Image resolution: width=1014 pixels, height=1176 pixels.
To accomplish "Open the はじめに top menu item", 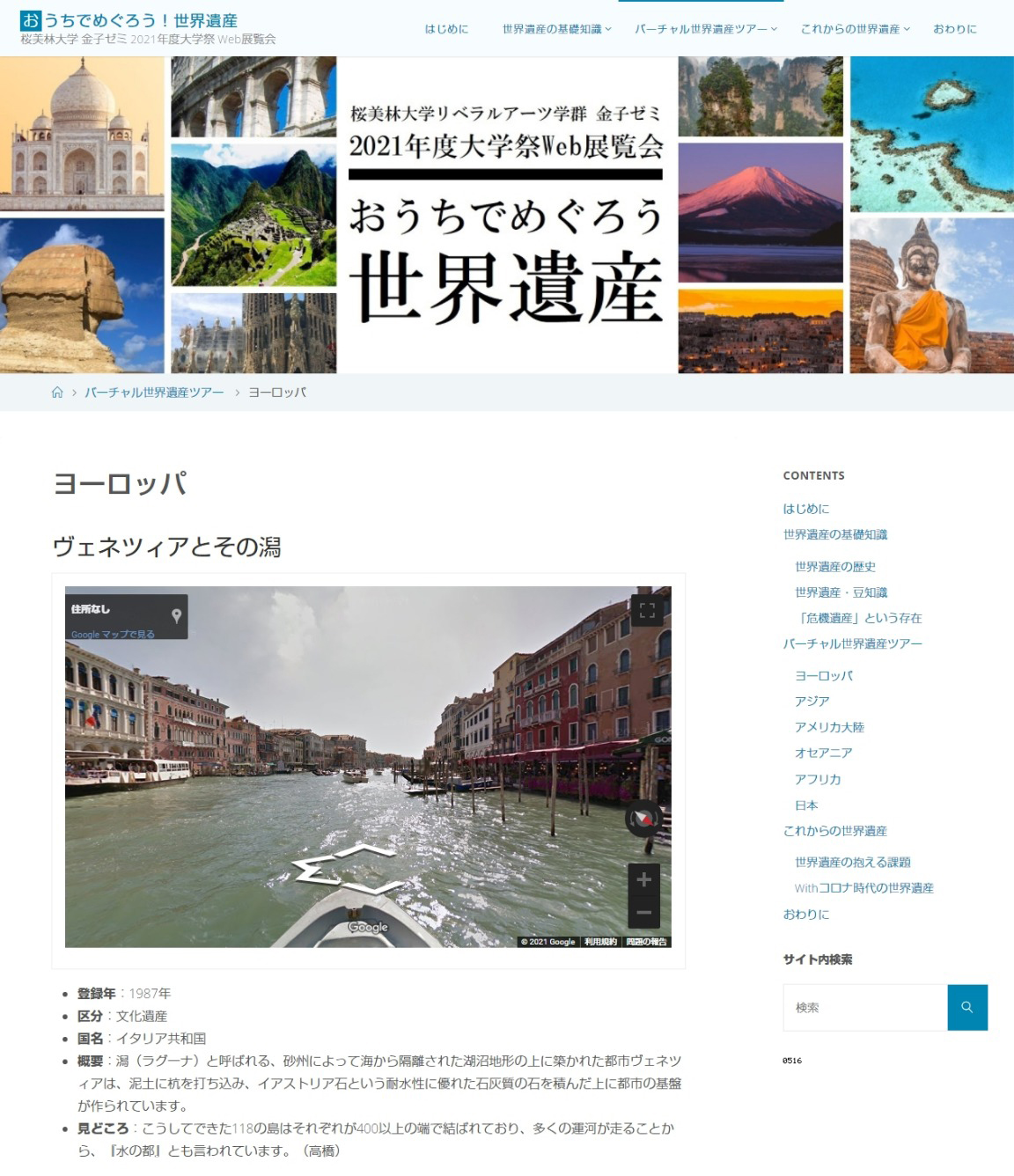I will point(446,29).
